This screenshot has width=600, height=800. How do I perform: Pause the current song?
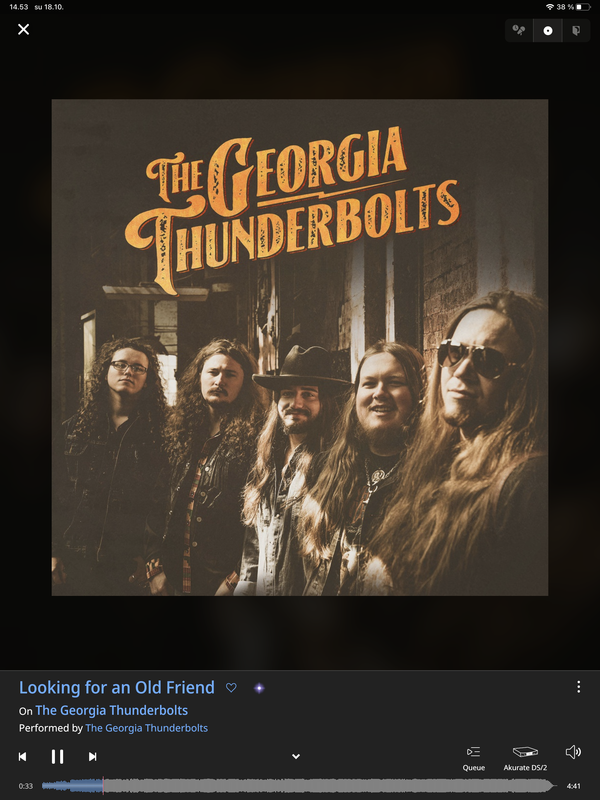pos(57,757)
